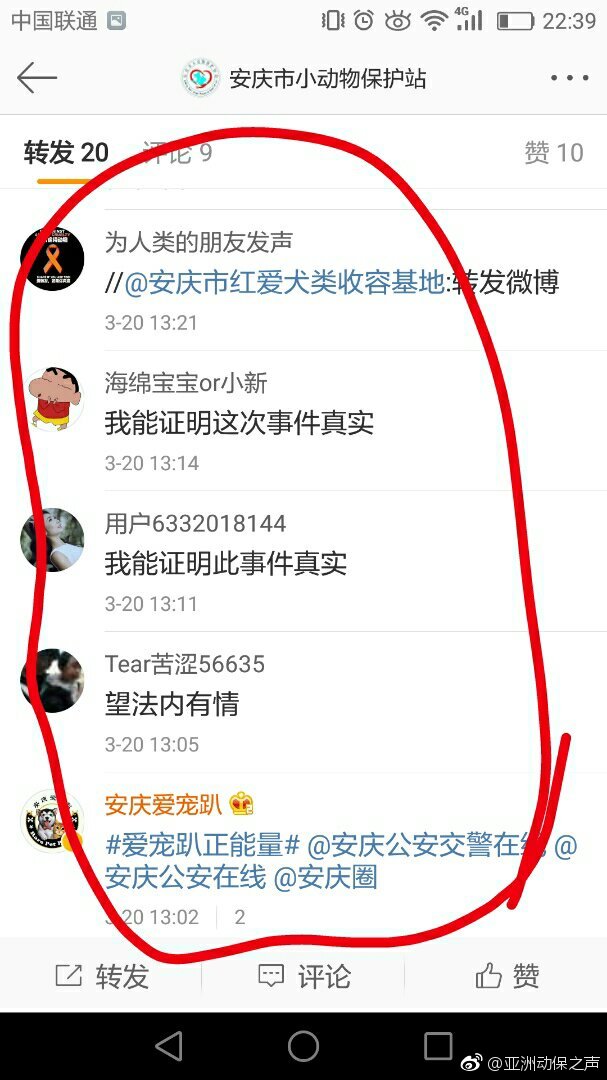
Task: Go back using the top-left arrow
Action: (x=37, y=78)
